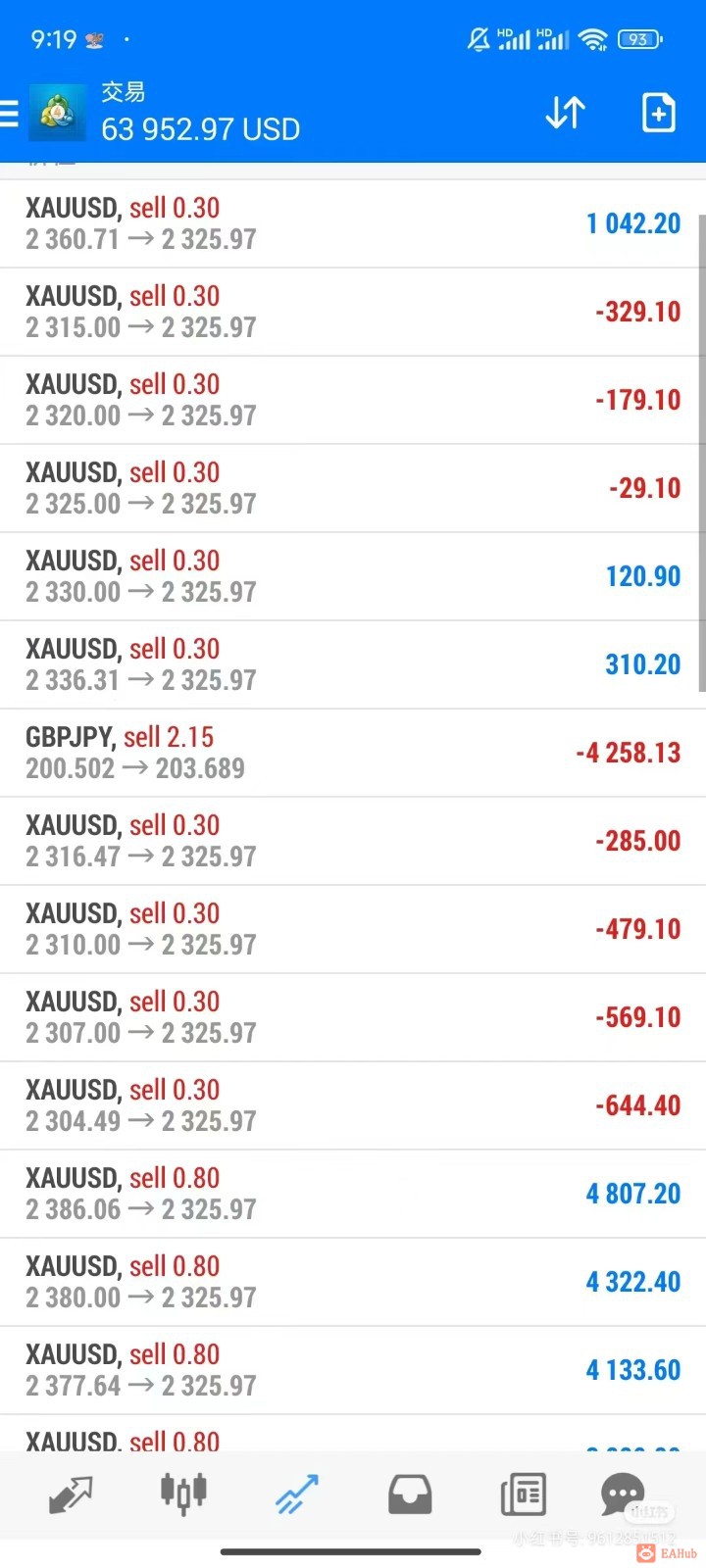
Task: View XAUUSD position with 4 322.40 profit
Action: click(x=353, y=1282)
